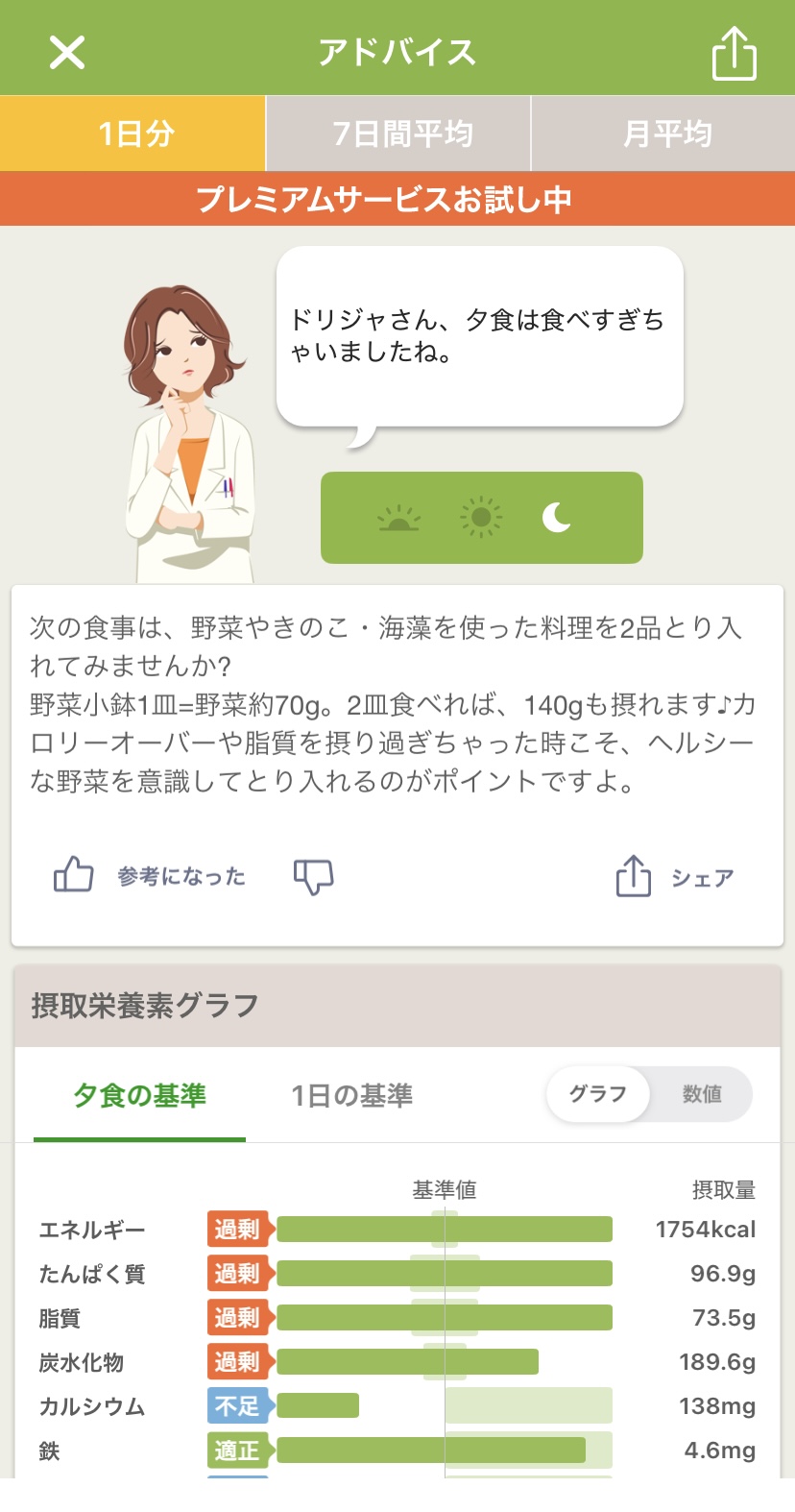This screenshot has width=795, height=1512.
Task: Close the アドバイス screen
Action: click(x=67, y=53)
